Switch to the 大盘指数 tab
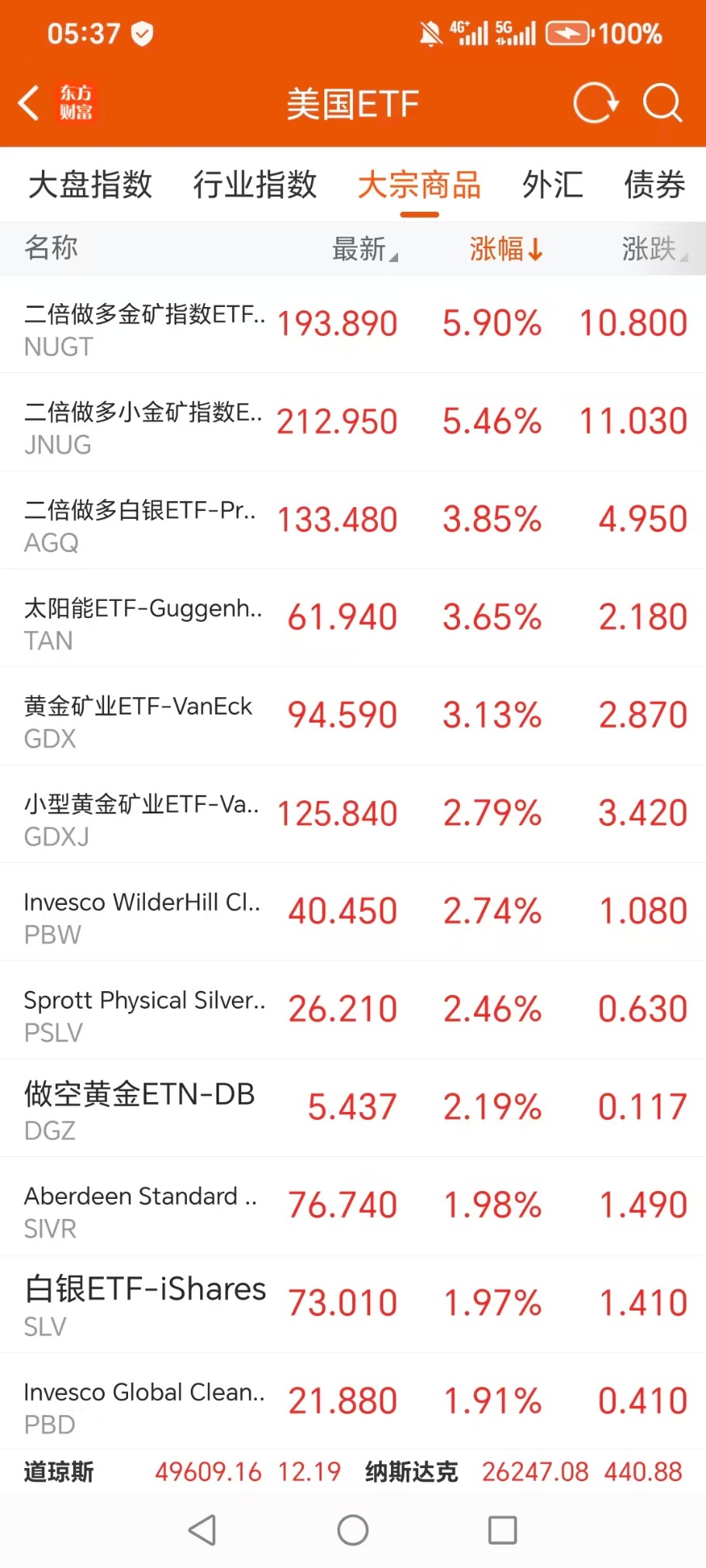 coord(90,185)
